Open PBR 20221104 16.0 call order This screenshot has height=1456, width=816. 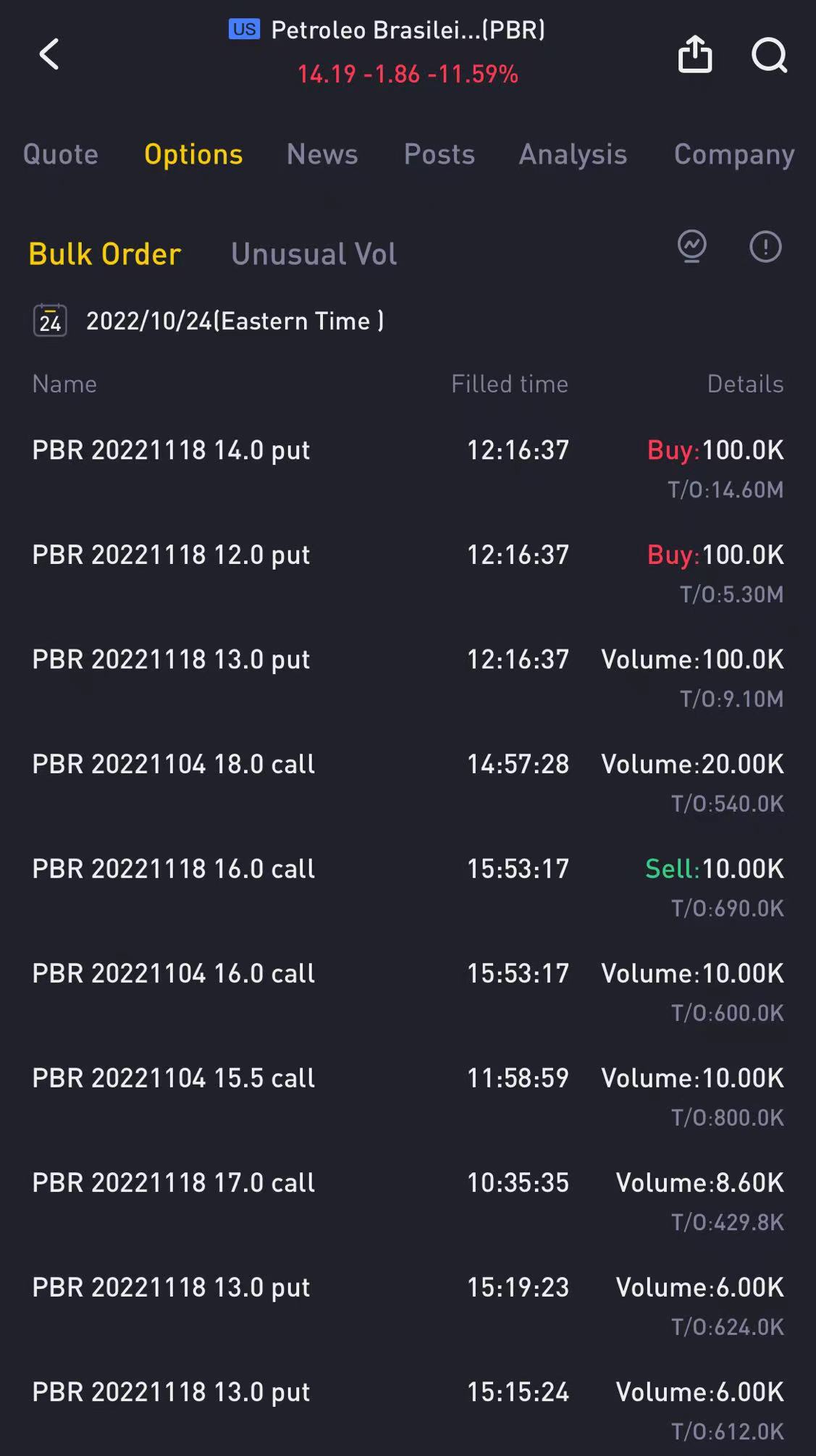(x=408, y=992)
